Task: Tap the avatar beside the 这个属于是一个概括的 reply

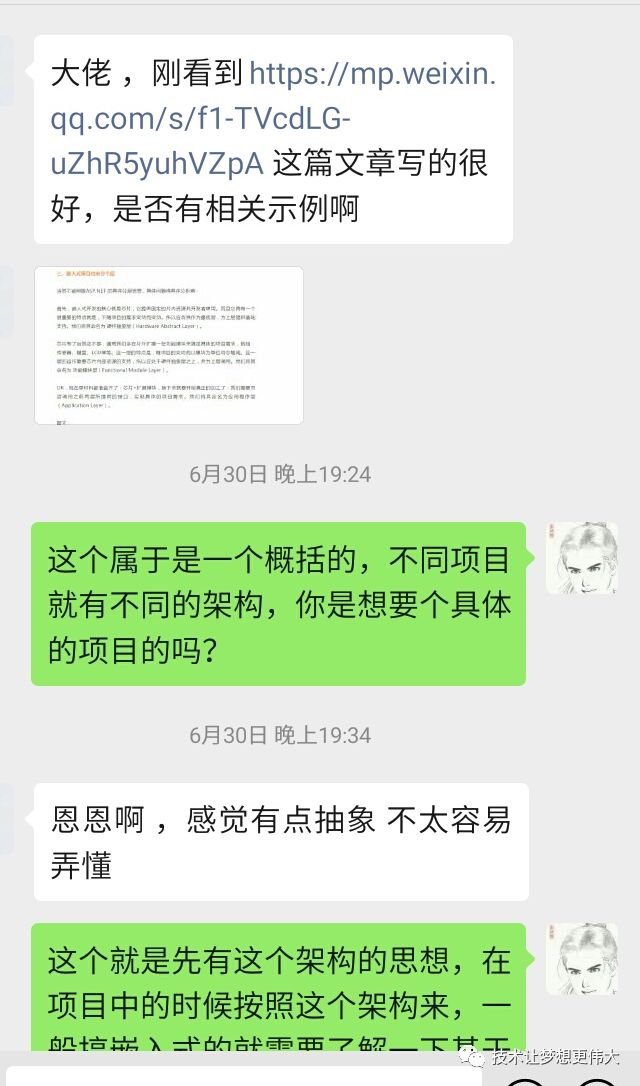Action: coord(582,558)
